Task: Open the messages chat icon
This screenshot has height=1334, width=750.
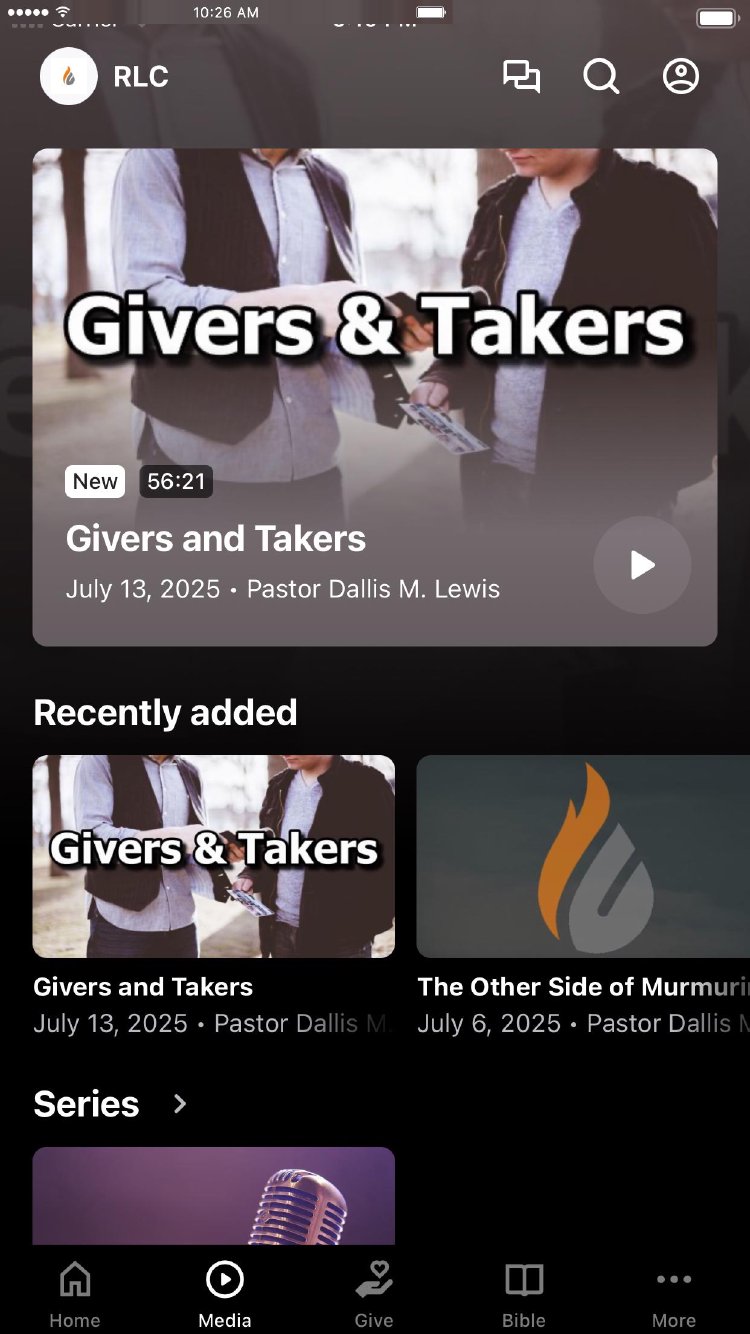Action: coord(521,77)
